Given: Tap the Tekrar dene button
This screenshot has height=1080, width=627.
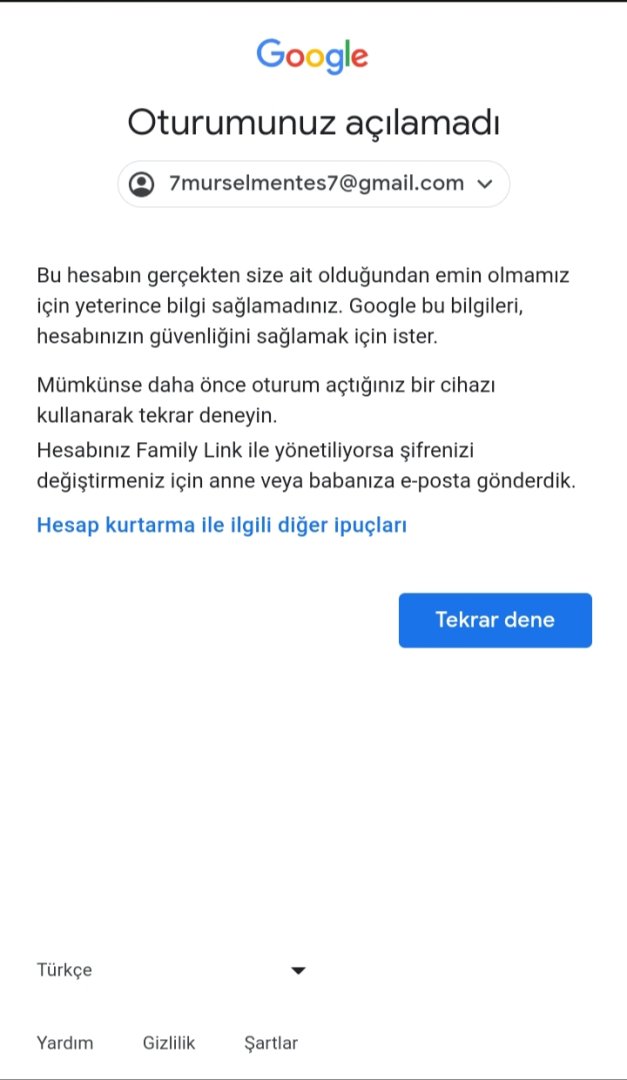Looking at the screenshot, I should (x=495, y=620).
